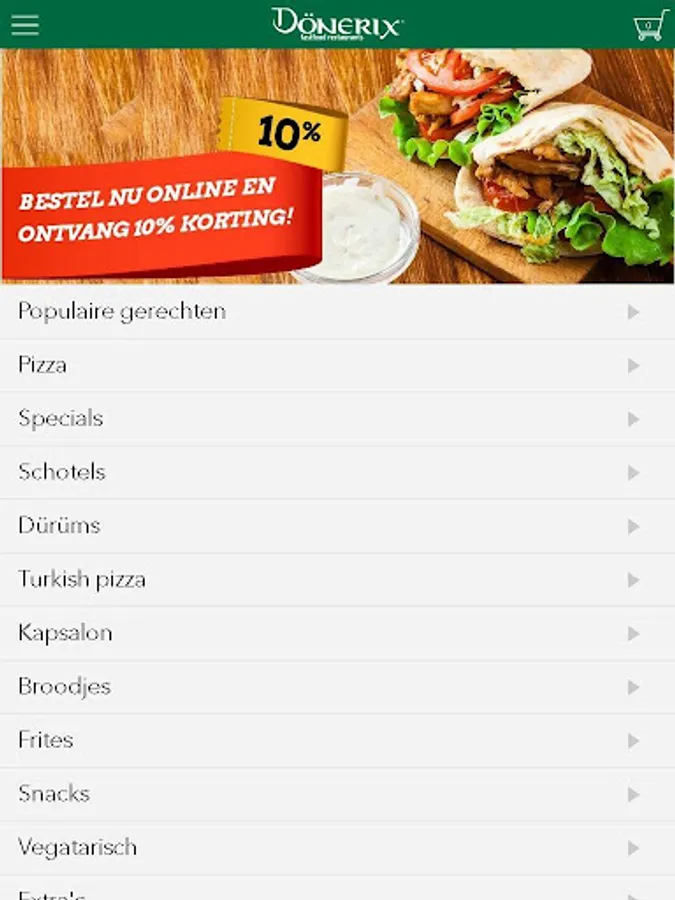
Task: Select the Specials category
Action: [337, 419]
